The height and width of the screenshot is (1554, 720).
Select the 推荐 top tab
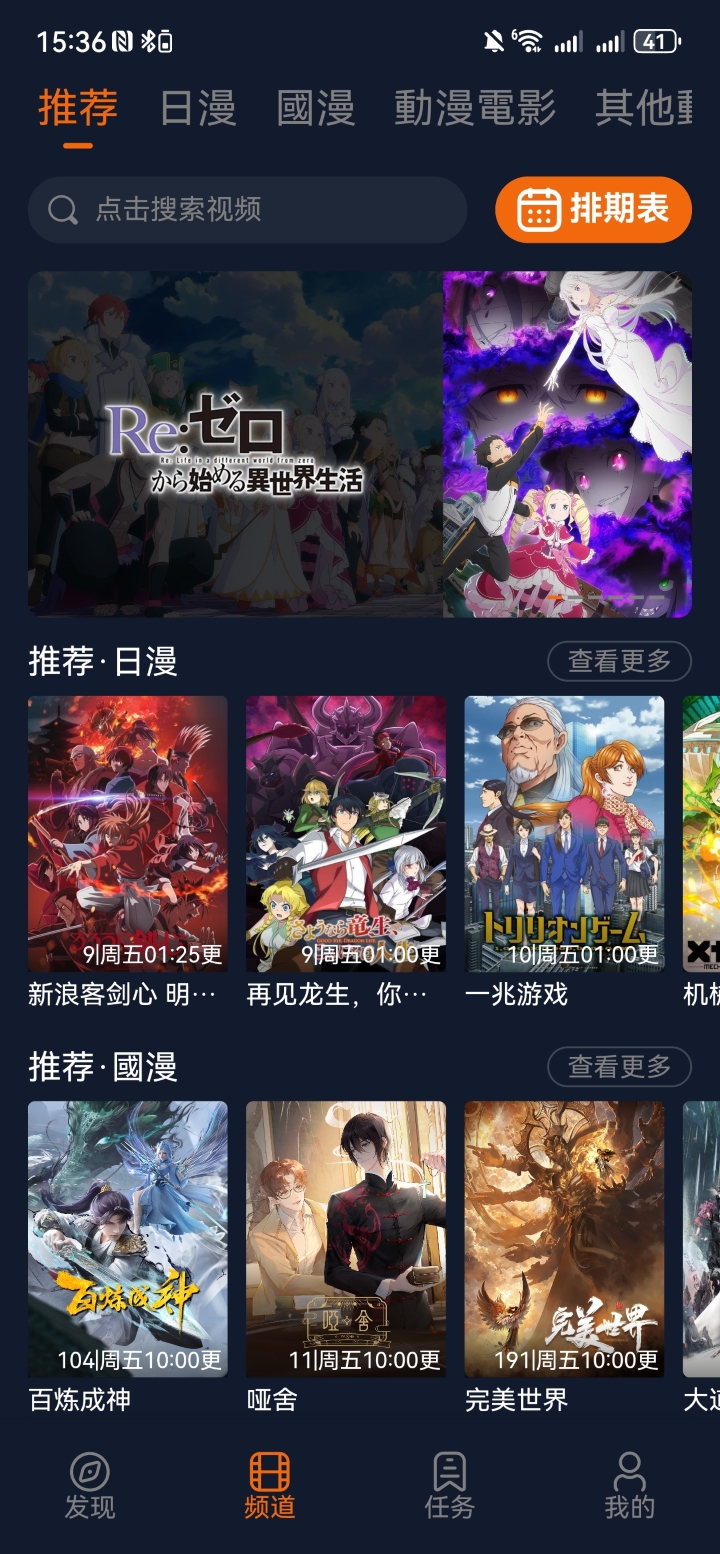78,108
